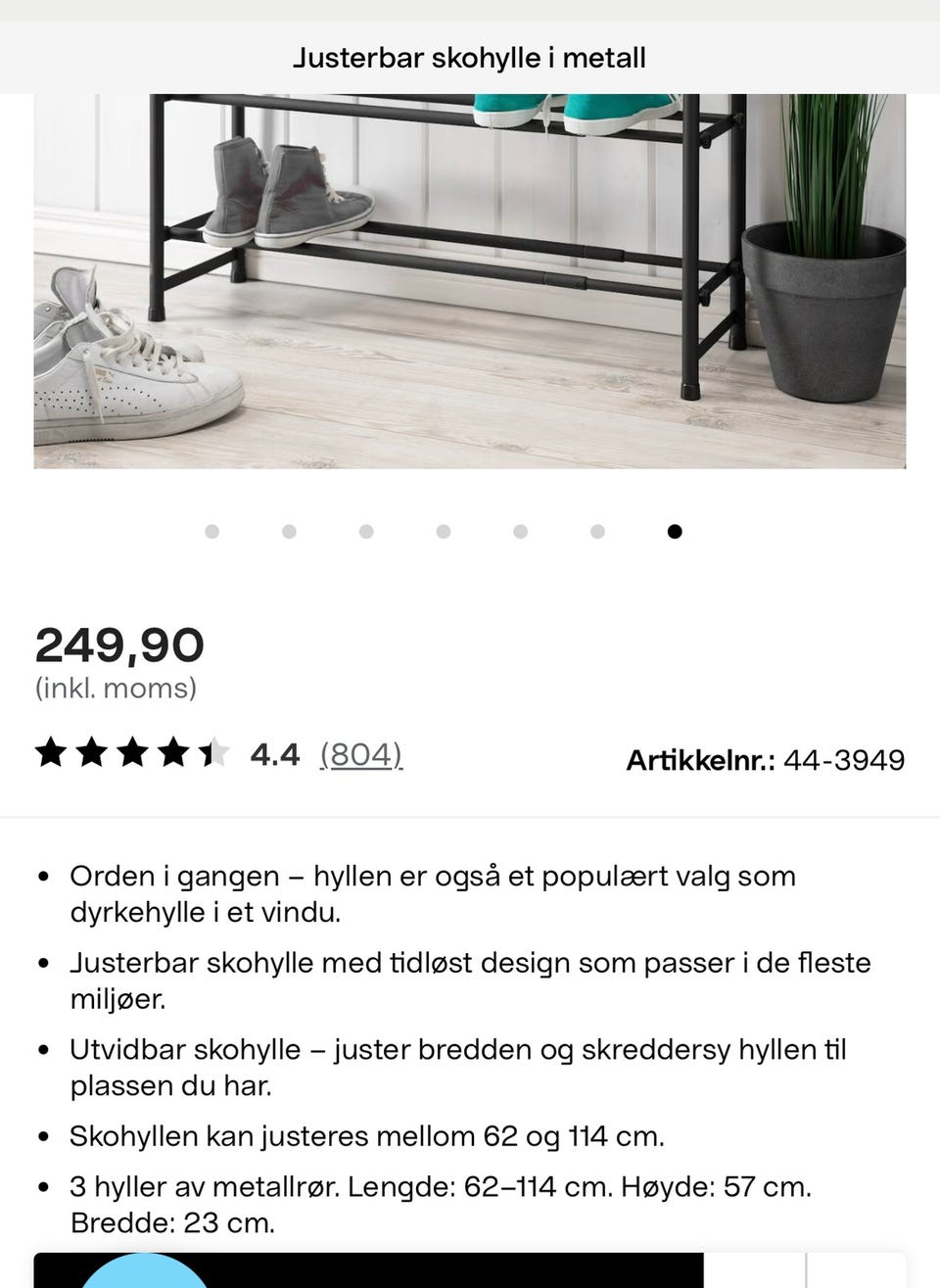This screenshot has height=1288, width=940.
Task: Click the title Justerbar skohylle i metall
Action: coord(469,58)
